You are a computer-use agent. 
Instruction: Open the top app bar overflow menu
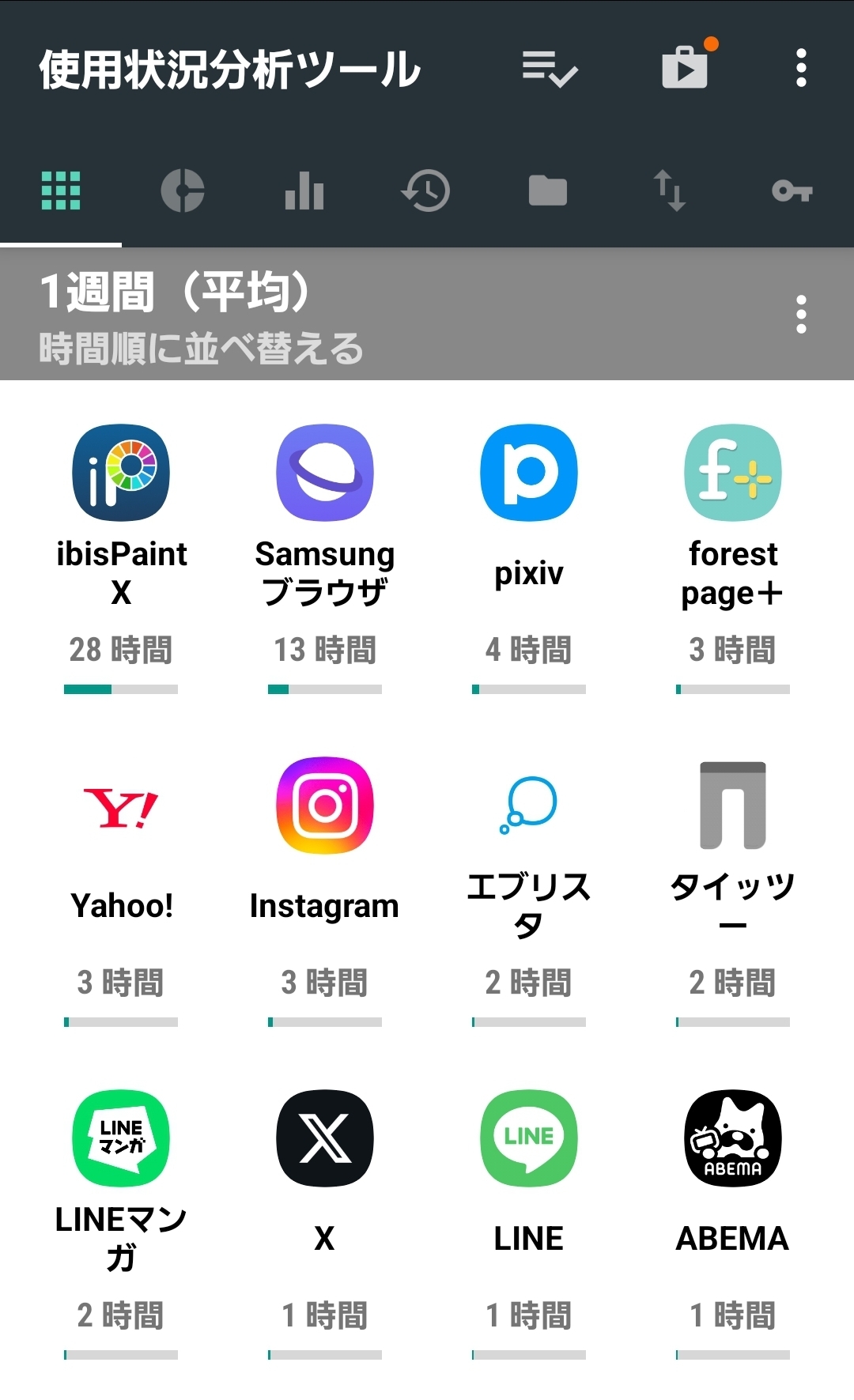801,69
